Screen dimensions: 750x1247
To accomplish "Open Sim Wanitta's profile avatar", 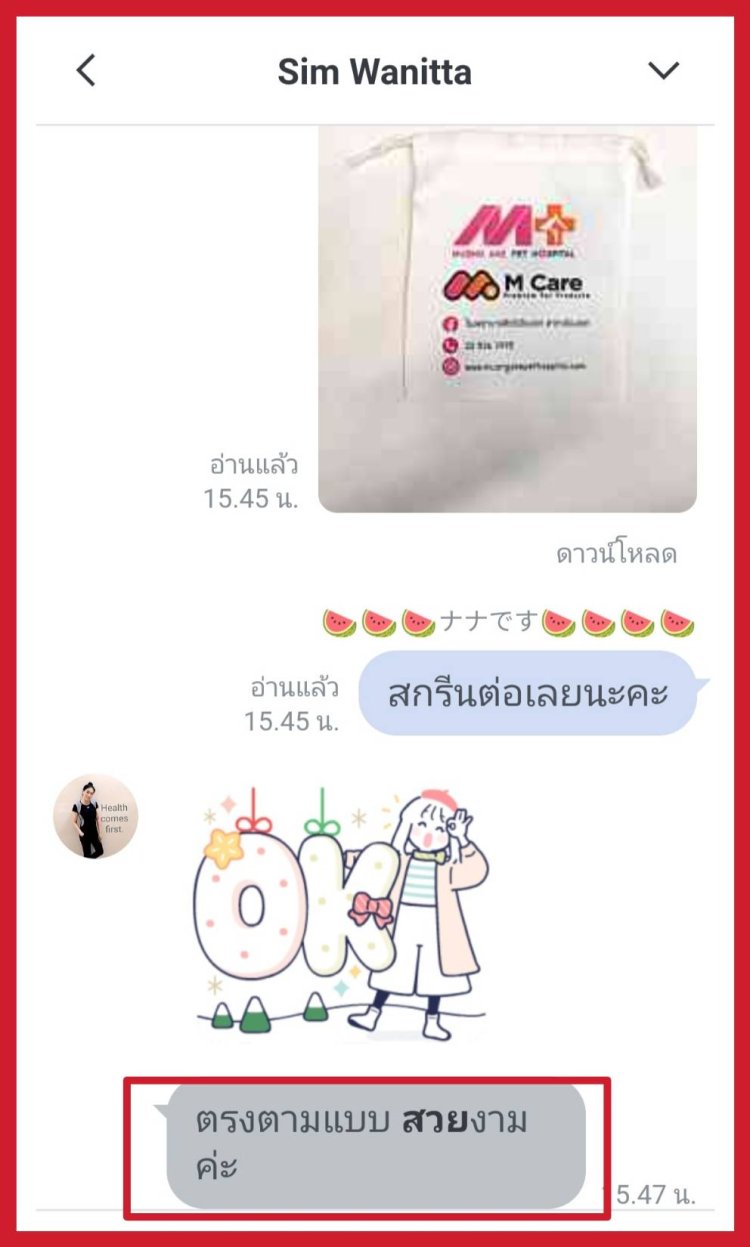I will click(95, 816).
